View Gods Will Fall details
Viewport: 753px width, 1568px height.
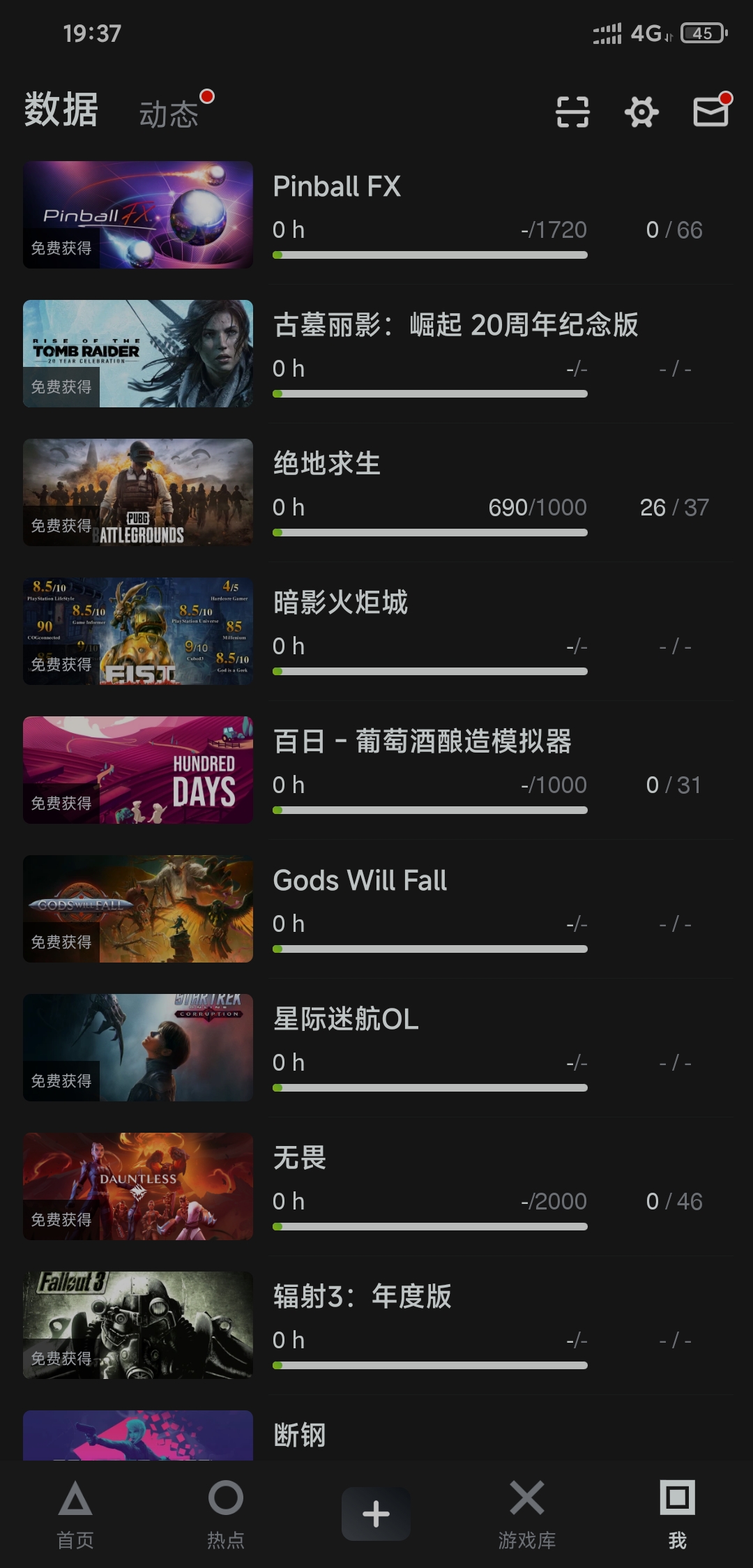[x=376, y=909]
